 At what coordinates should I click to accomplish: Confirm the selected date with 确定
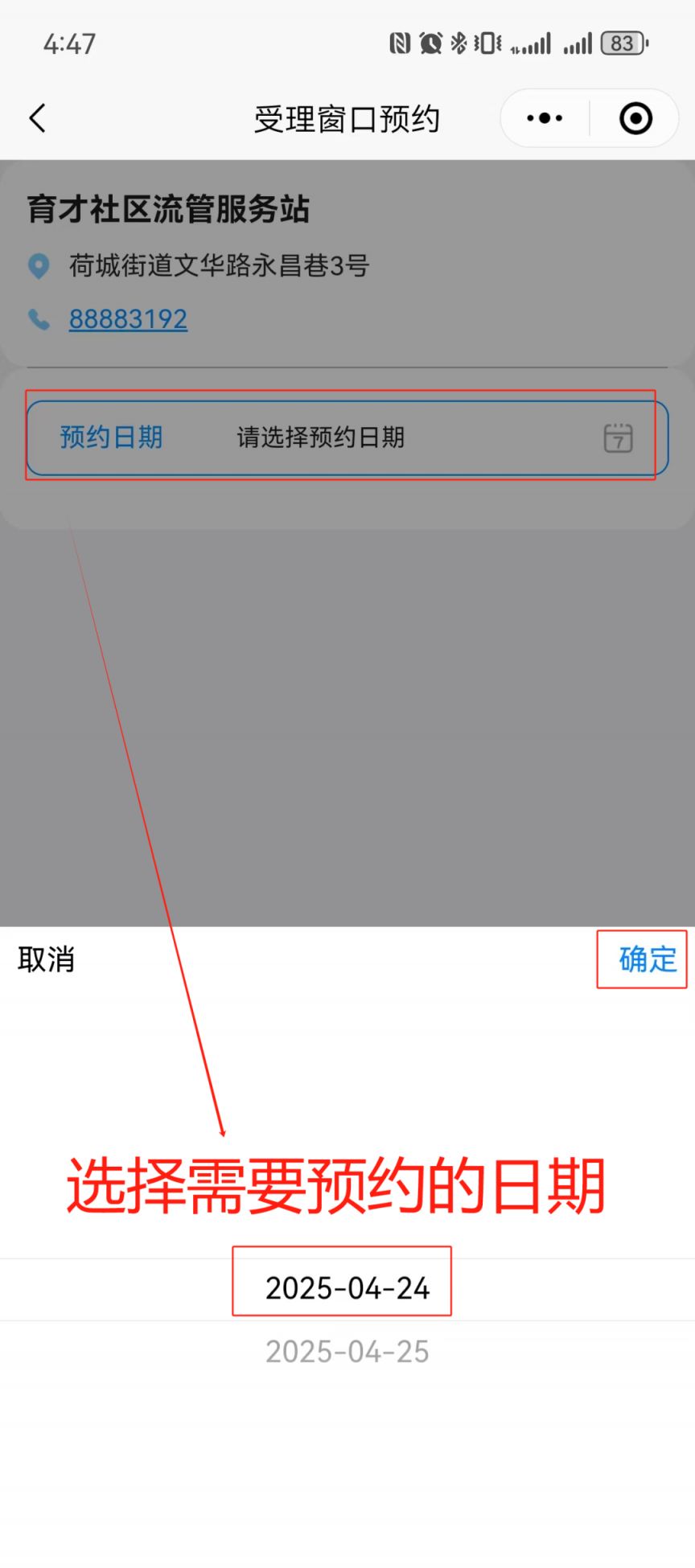coord(648,959)
